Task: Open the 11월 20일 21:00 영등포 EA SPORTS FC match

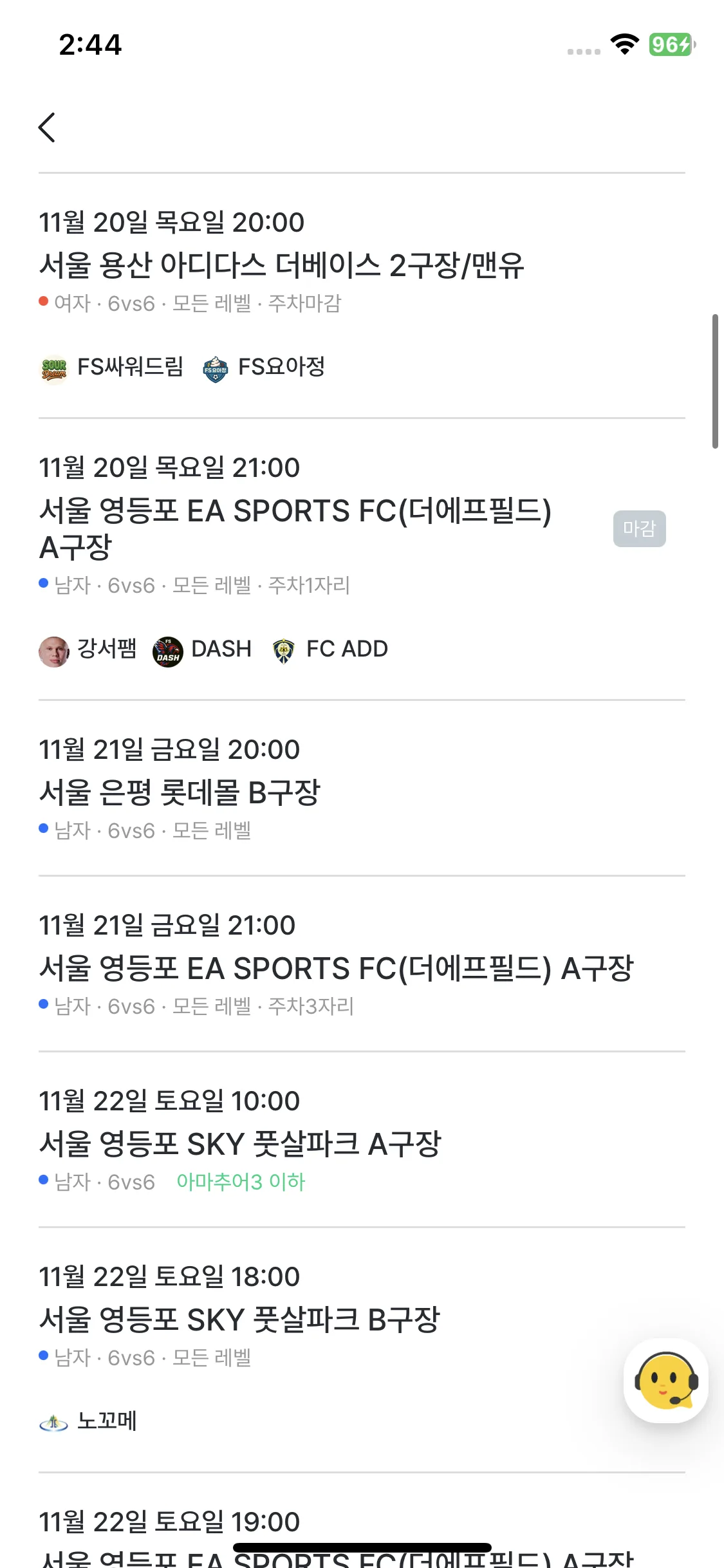Action: [295, 528]
